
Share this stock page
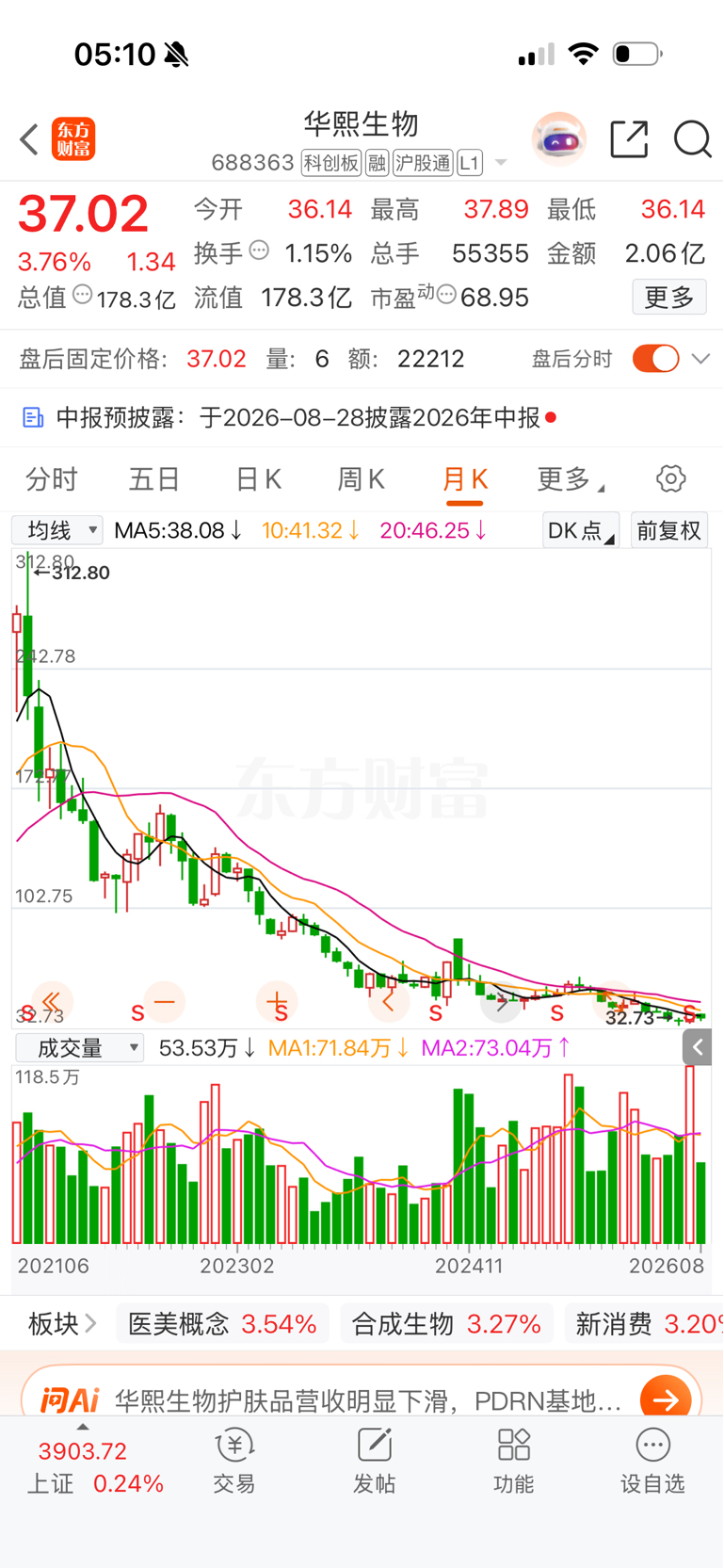tap(629, 139)
